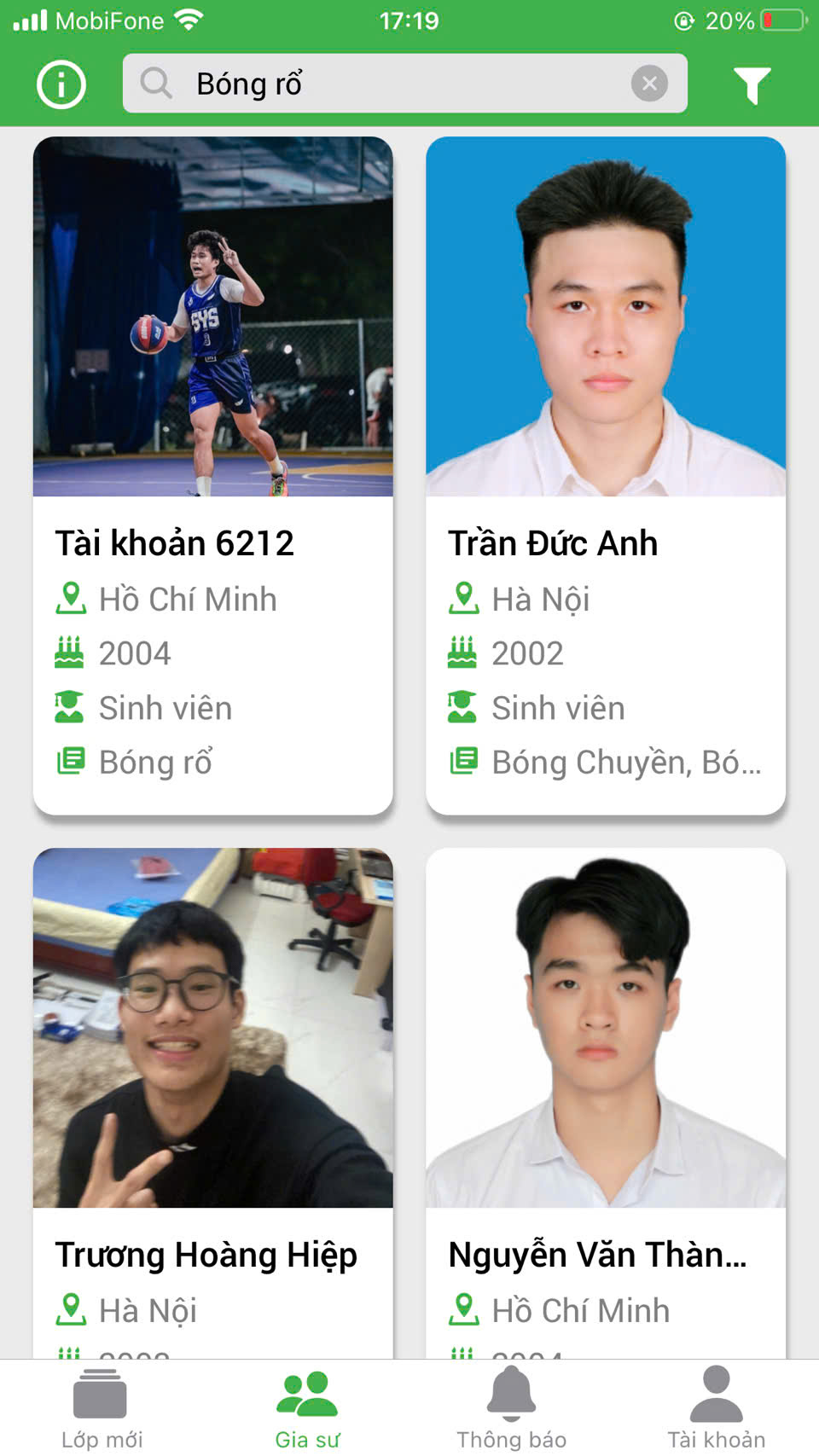Open the Thông báo tab
This screenshot has height=1456, width=819.
click(511, 1409)
